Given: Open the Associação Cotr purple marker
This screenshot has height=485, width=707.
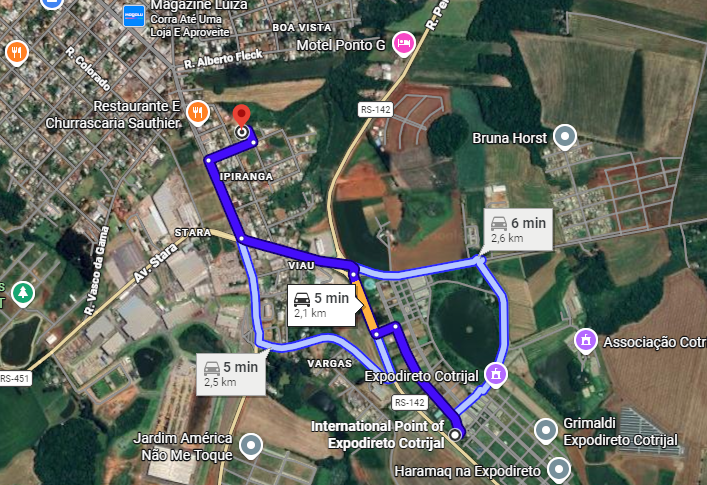Looking at the screenshot, I should (x=585, y=341).
